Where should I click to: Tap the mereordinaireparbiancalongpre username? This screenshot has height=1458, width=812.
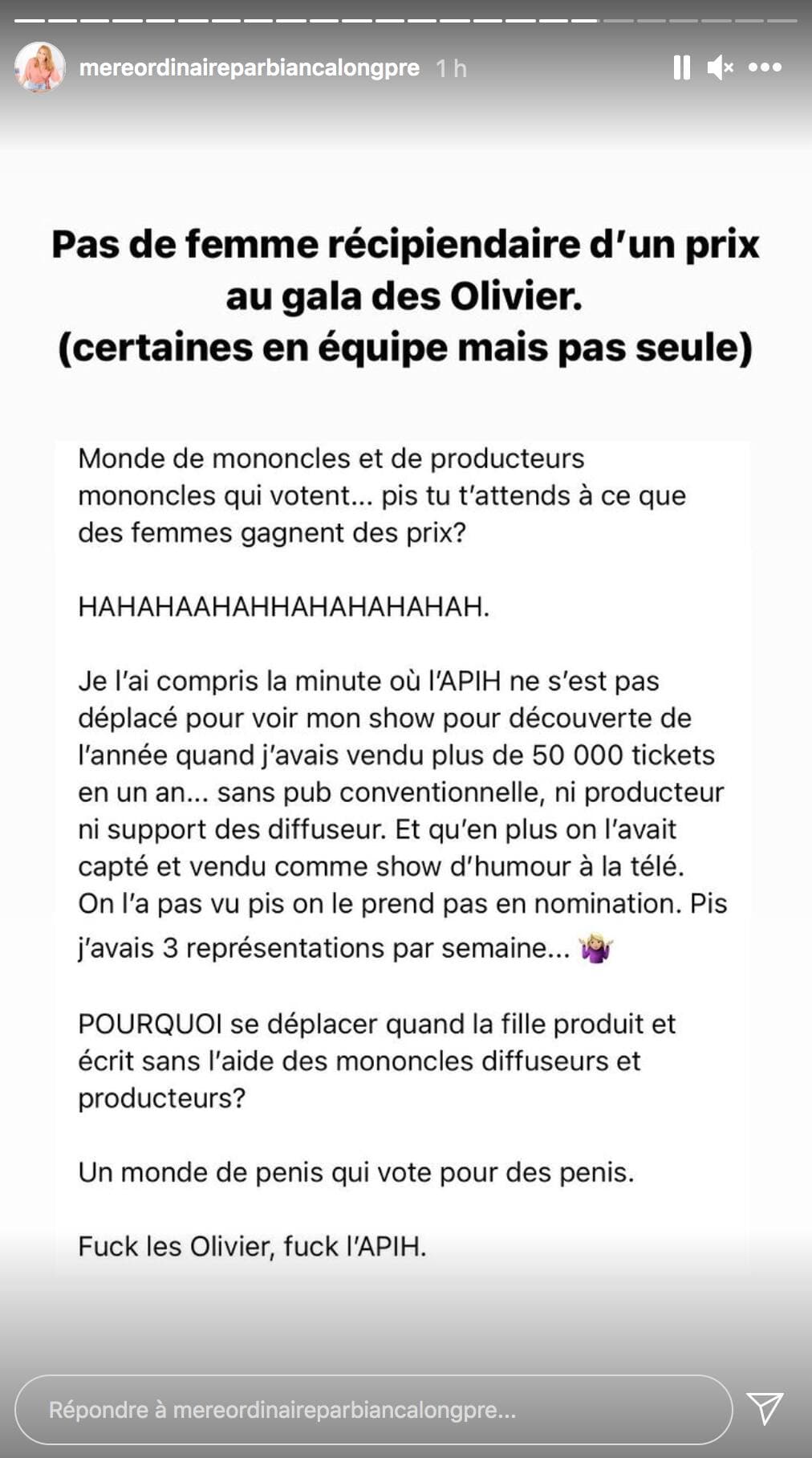249,68
